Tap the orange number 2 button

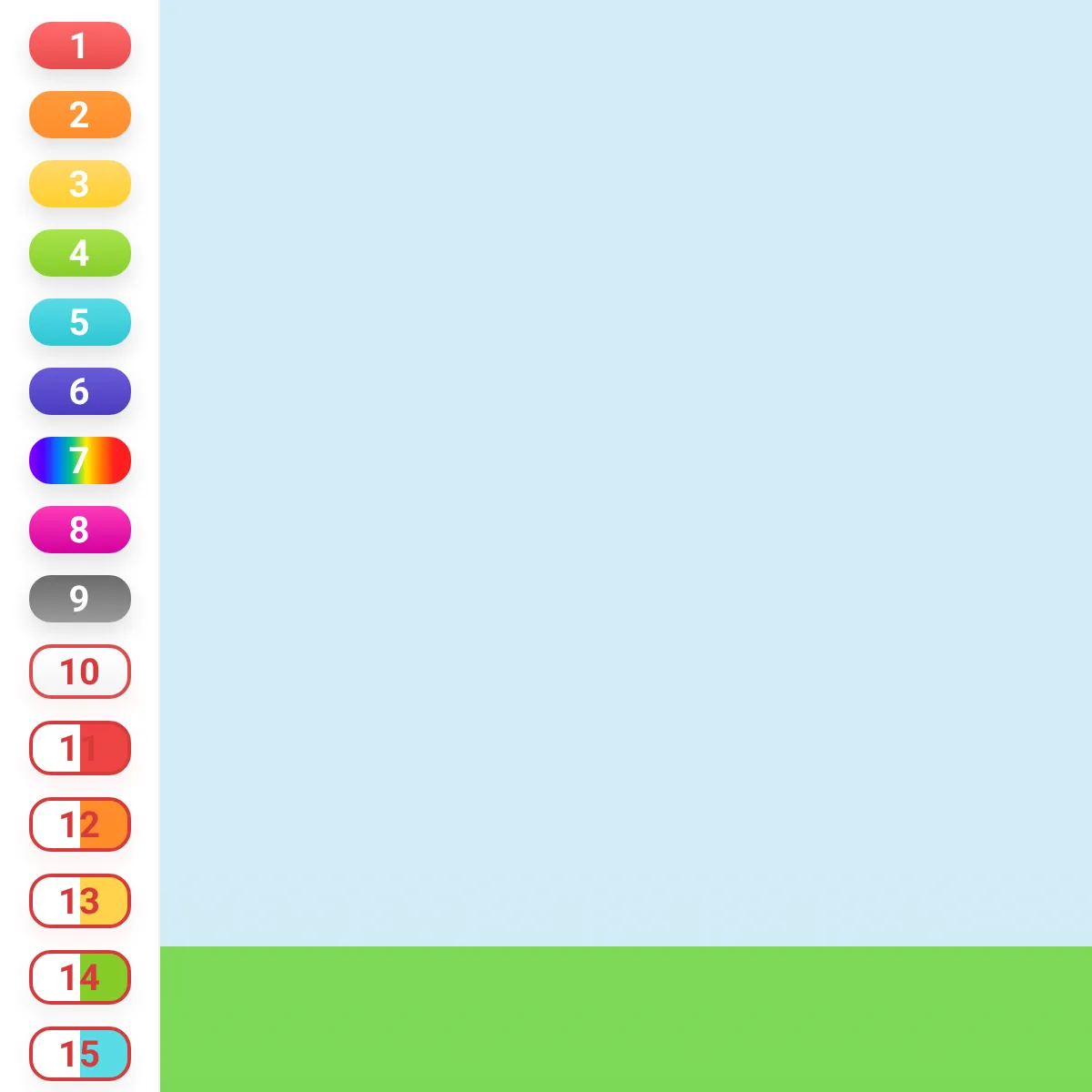pyautogui.click(x=80, y=115)
